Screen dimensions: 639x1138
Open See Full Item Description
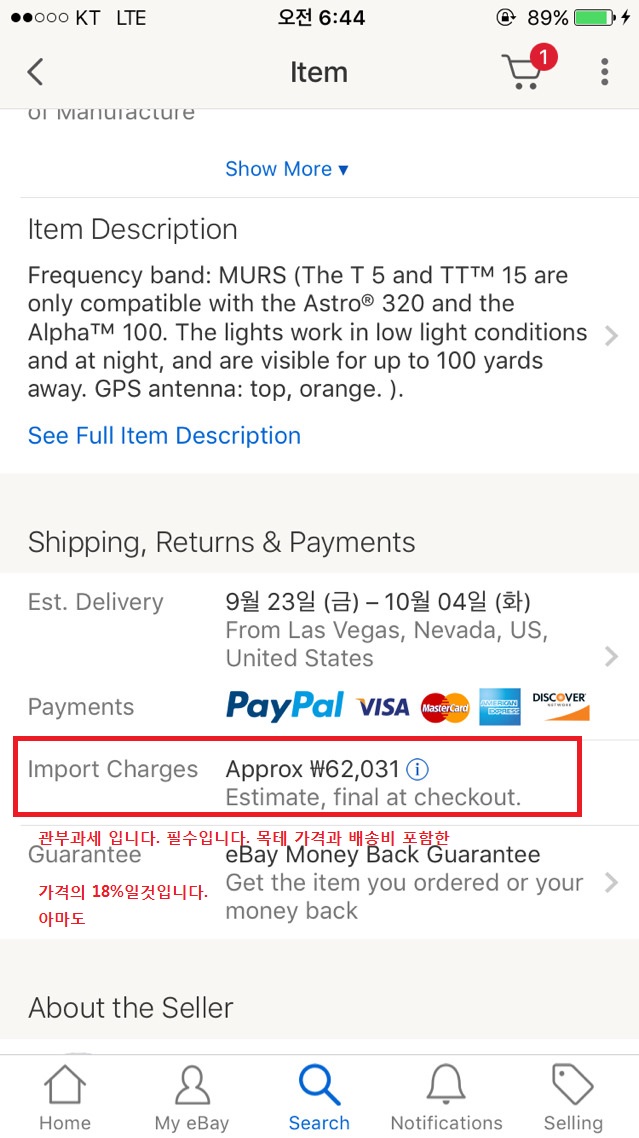pyautogui.click(x=164, y=436)
